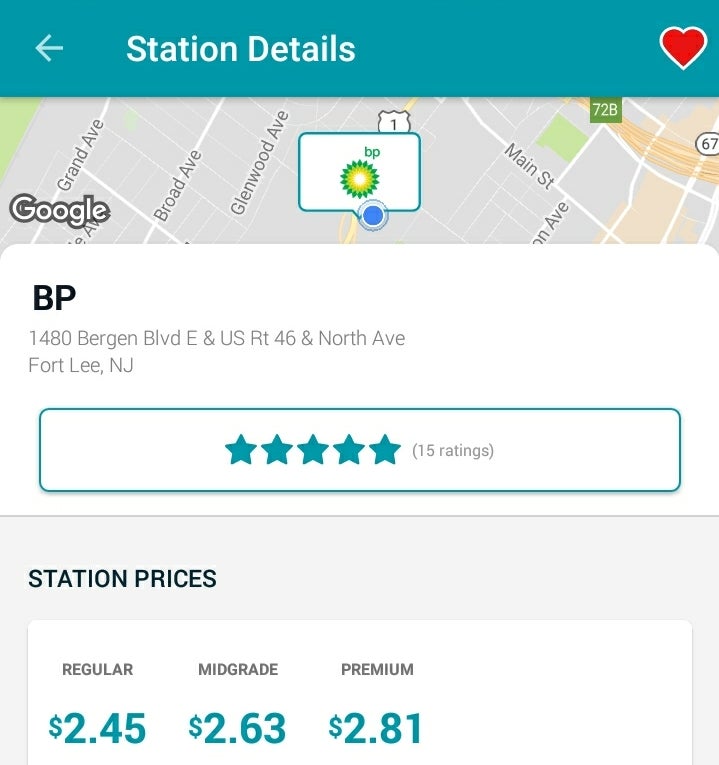Image resolution: width=719 pixels, height=765 pixels.
Task: Open the BP marker on the map
Action: 359,172
